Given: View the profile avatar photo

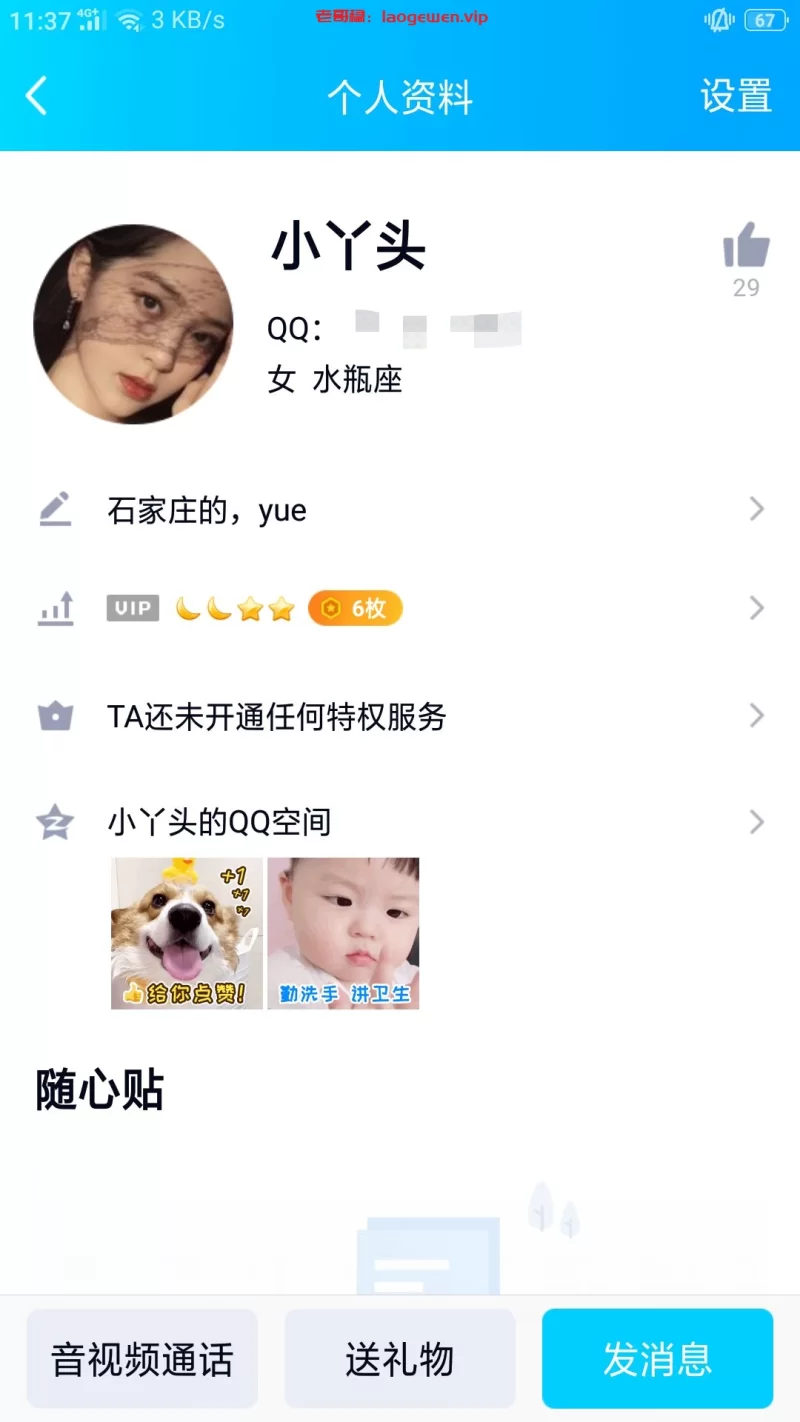Looking at the screenshot, I should pyautogui.click(x=133, y=324).
